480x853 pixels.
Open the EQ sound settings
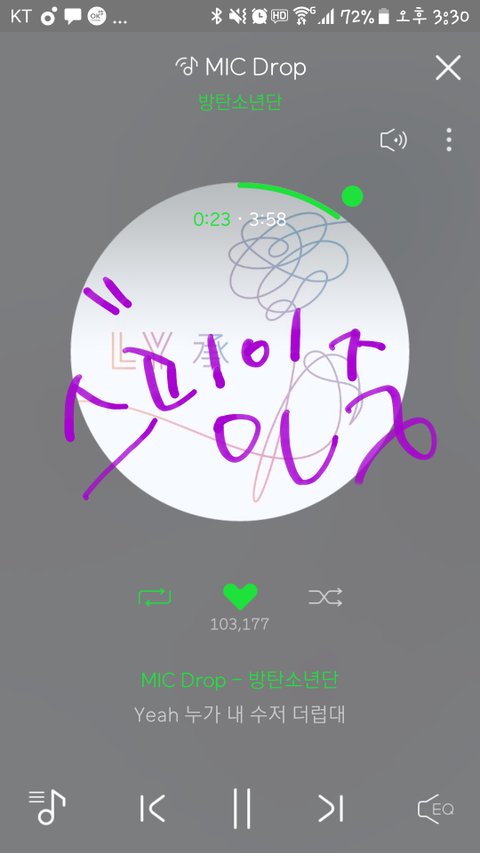(x=435, y=808)
